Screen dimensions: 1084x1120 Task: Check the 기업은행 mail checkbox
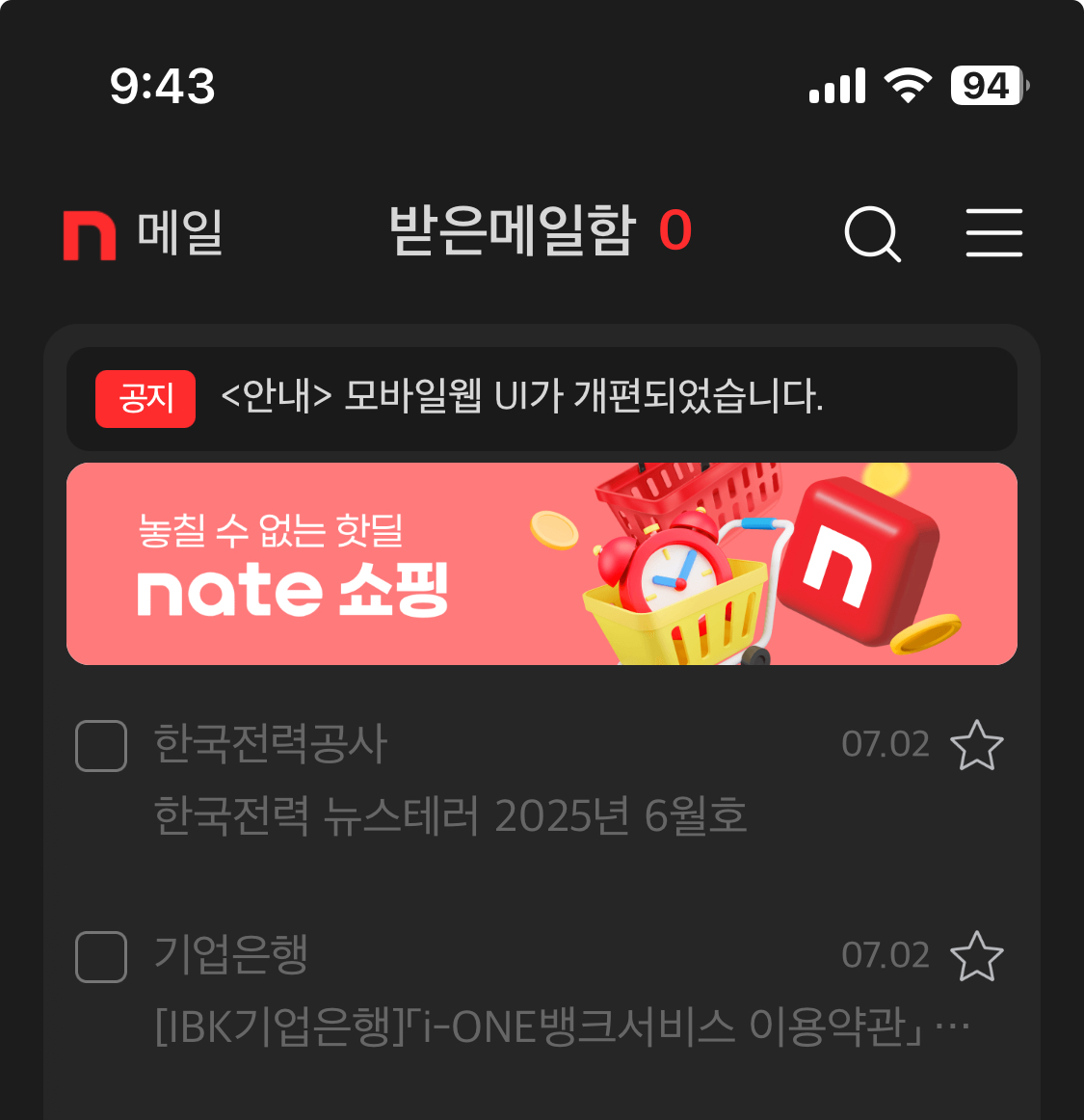[x=101, y=957]
